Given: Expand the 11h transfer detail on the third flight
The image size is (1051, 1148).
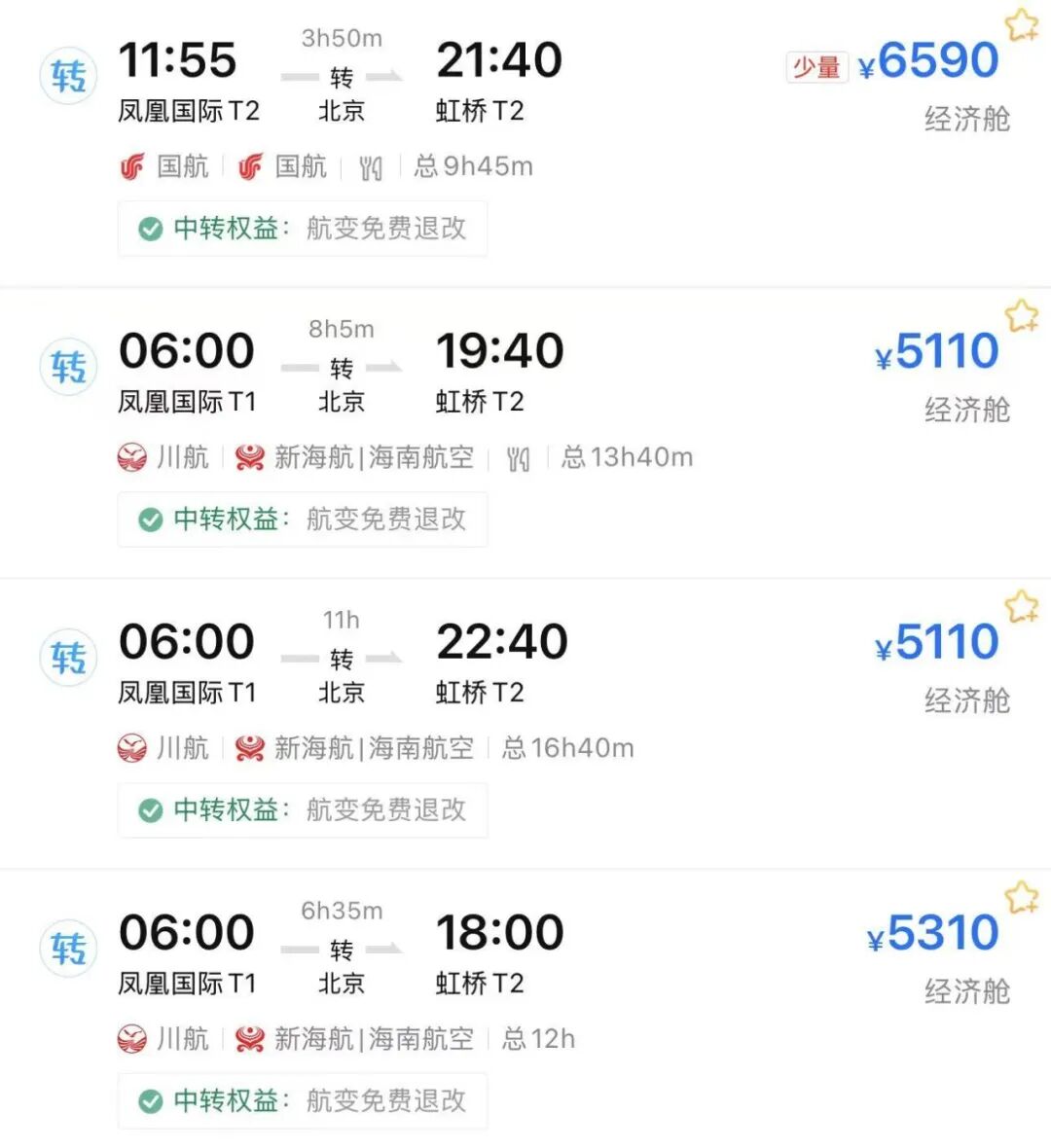Looking at the screenshot, I should tap(341, 620).
